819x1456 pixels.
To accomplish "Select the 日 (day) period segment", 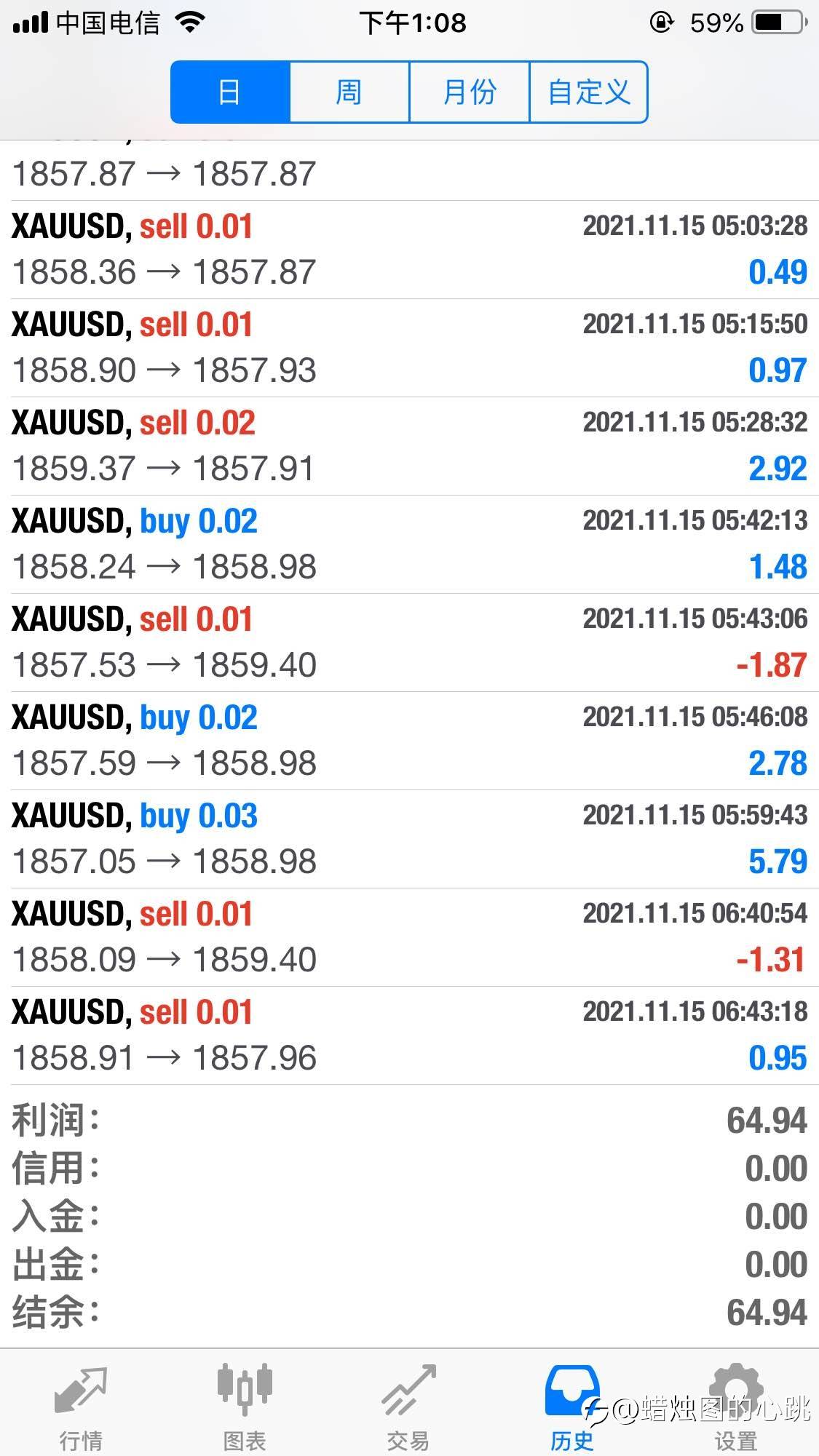I will click(230, 92).
